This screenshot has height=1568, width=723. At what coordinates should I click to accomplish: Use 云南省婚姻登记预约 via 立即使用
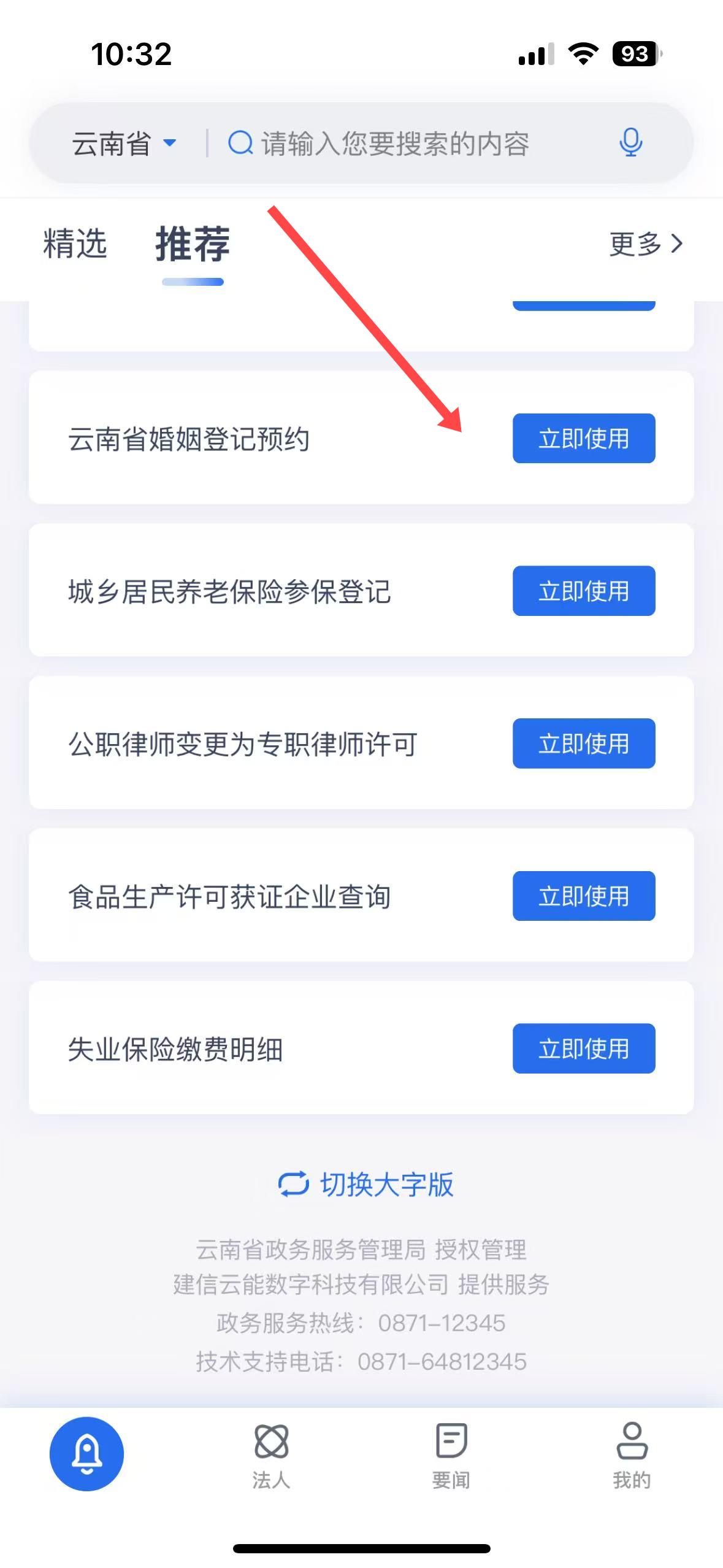583,439
